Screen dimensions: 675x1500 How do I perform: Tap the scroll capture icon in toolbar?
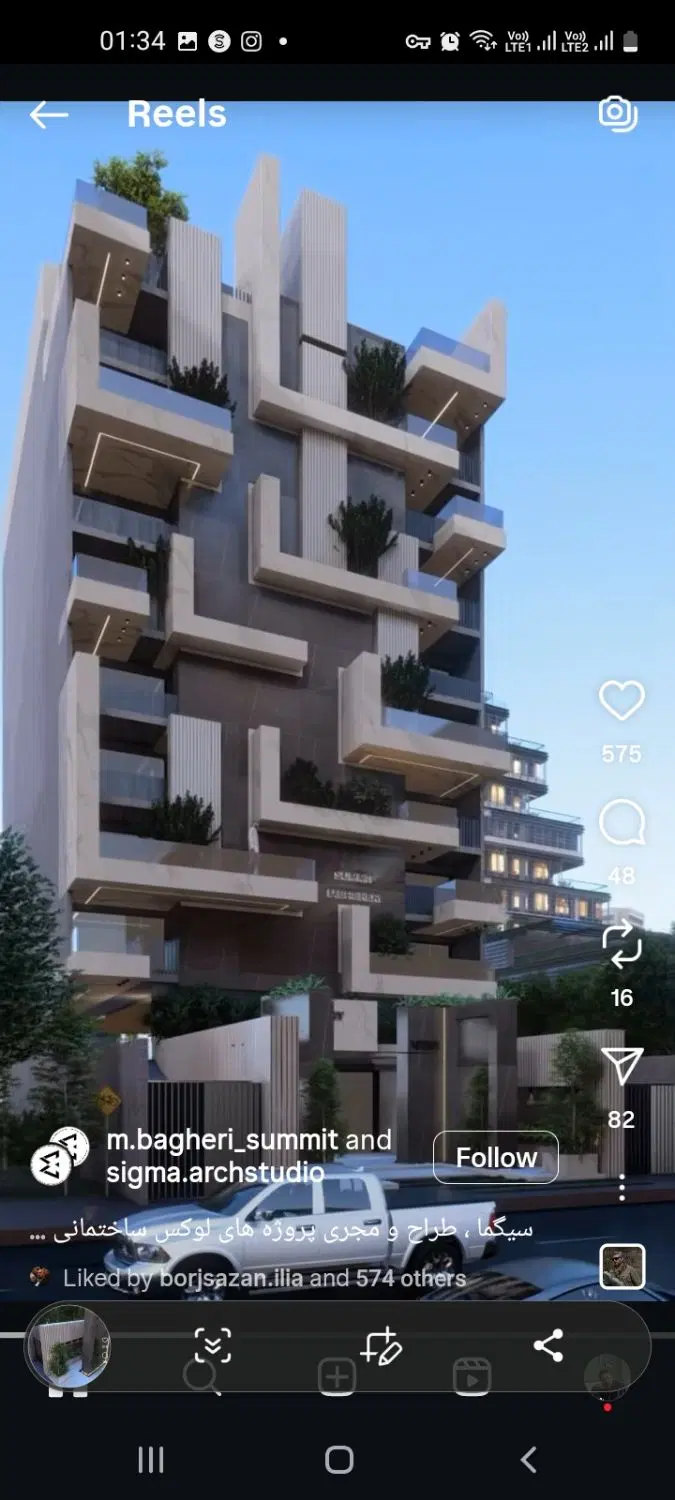coord(212,1346)
